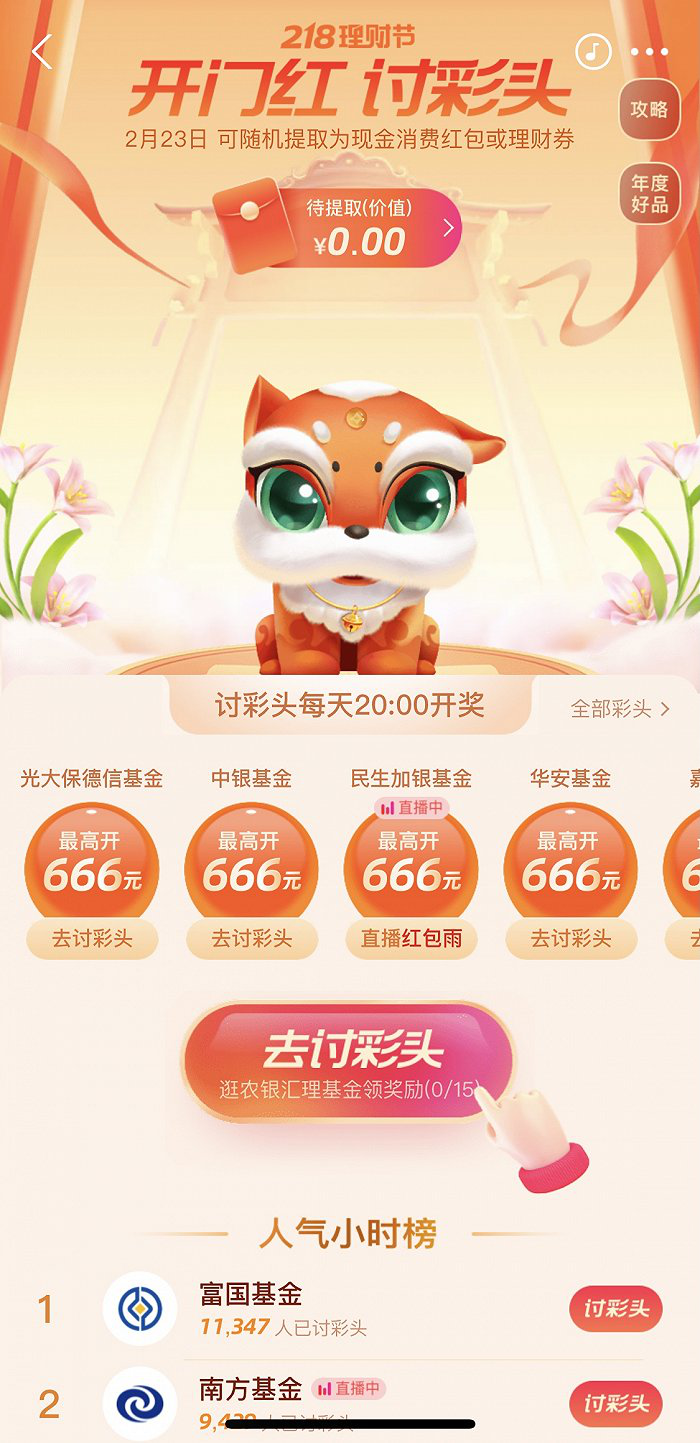
Task: Open the 富国基金 ranking row
Action: (x=350, y=1310)
